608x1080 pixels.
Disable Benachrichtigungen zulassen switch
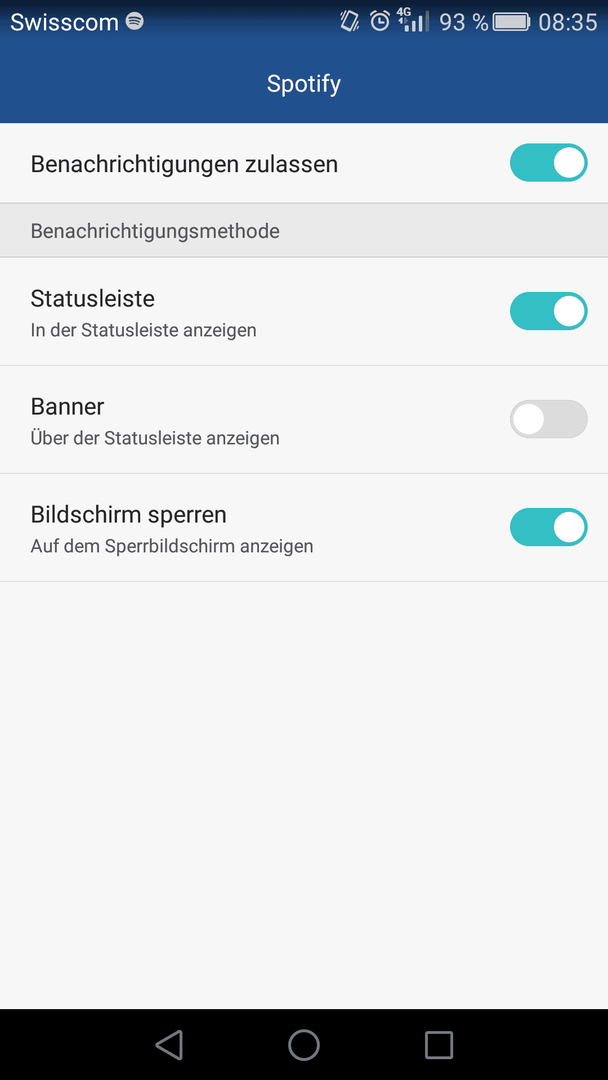point(548,163)
